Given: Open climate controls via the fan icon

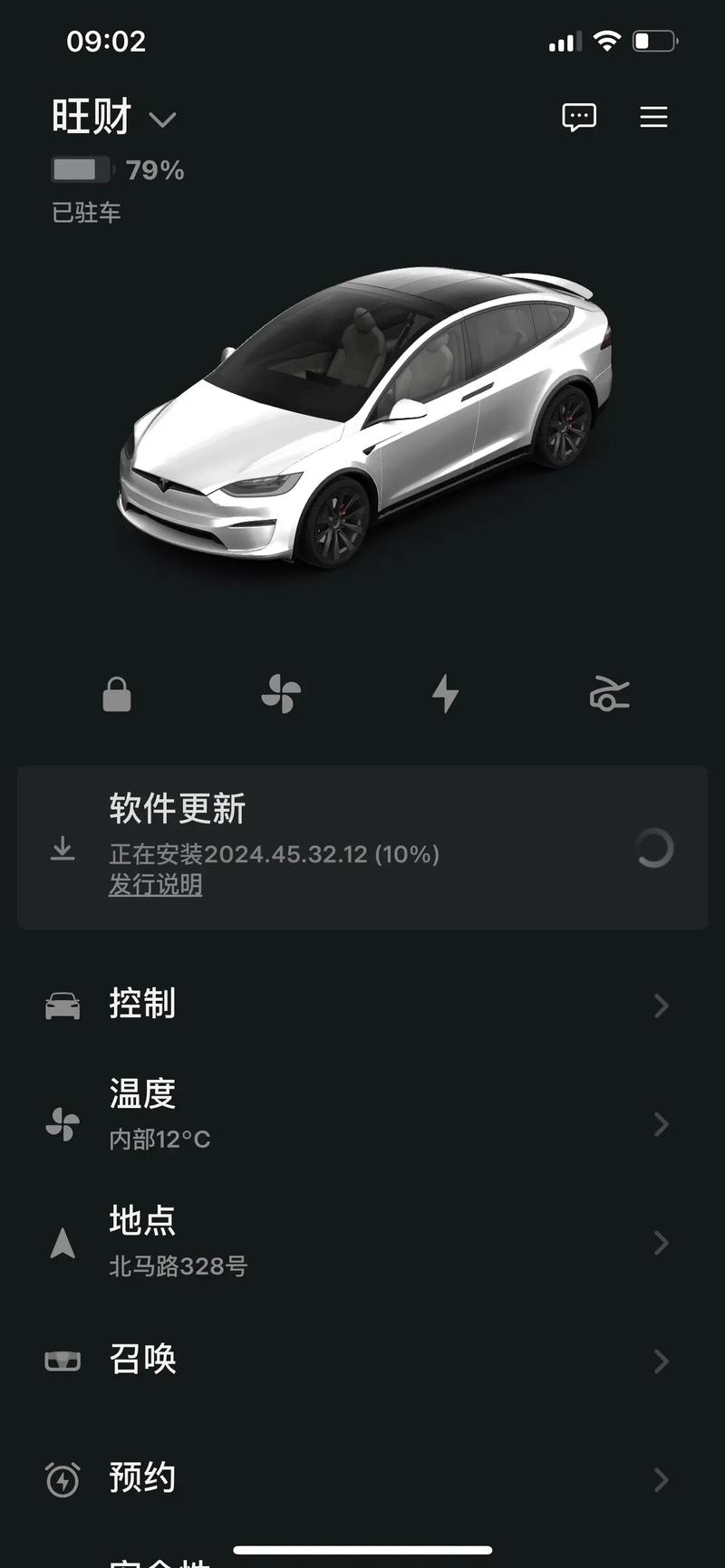Looking at the screenshot, I should pos(281,693).
